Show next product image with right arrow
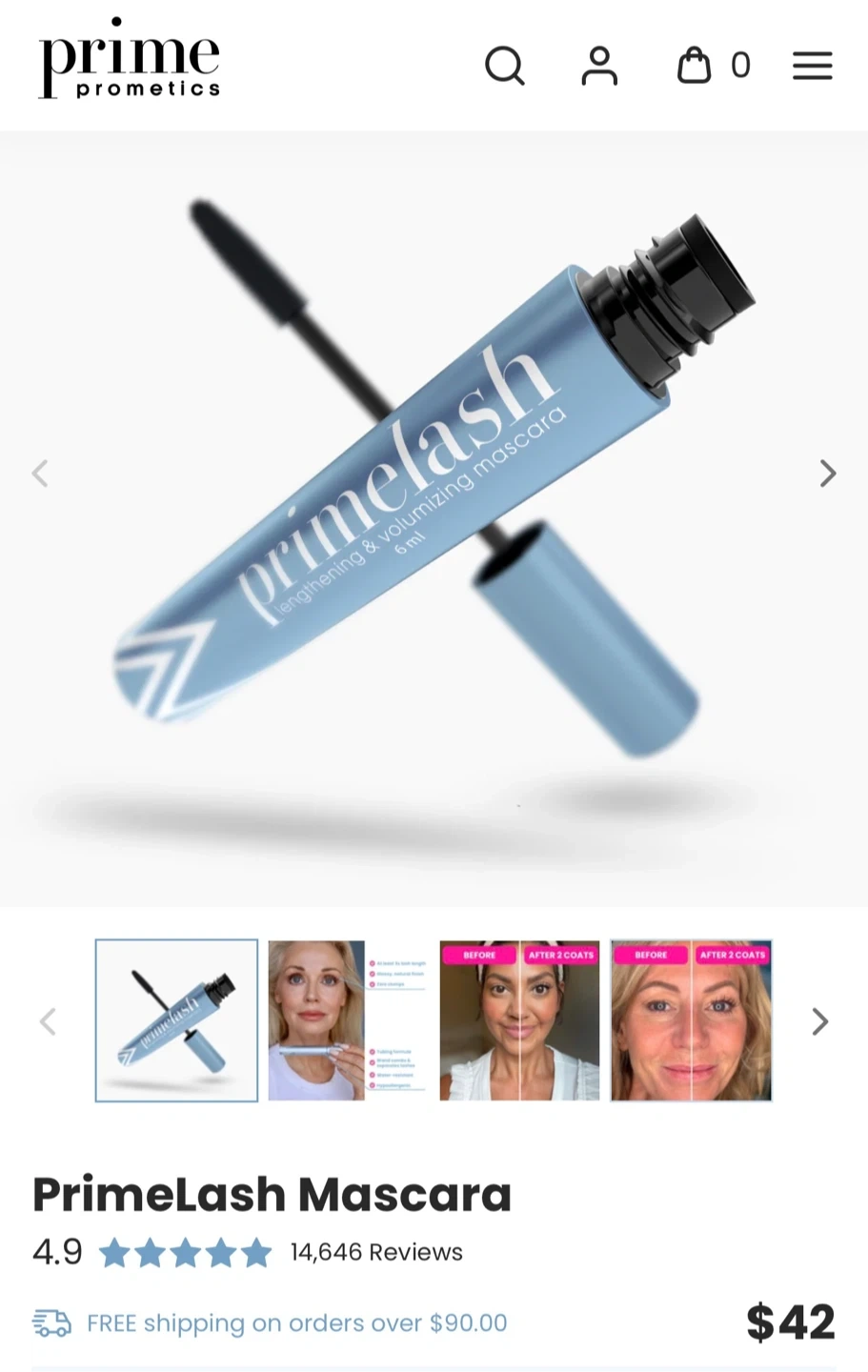868x1372 pixels. coord(827,474)
